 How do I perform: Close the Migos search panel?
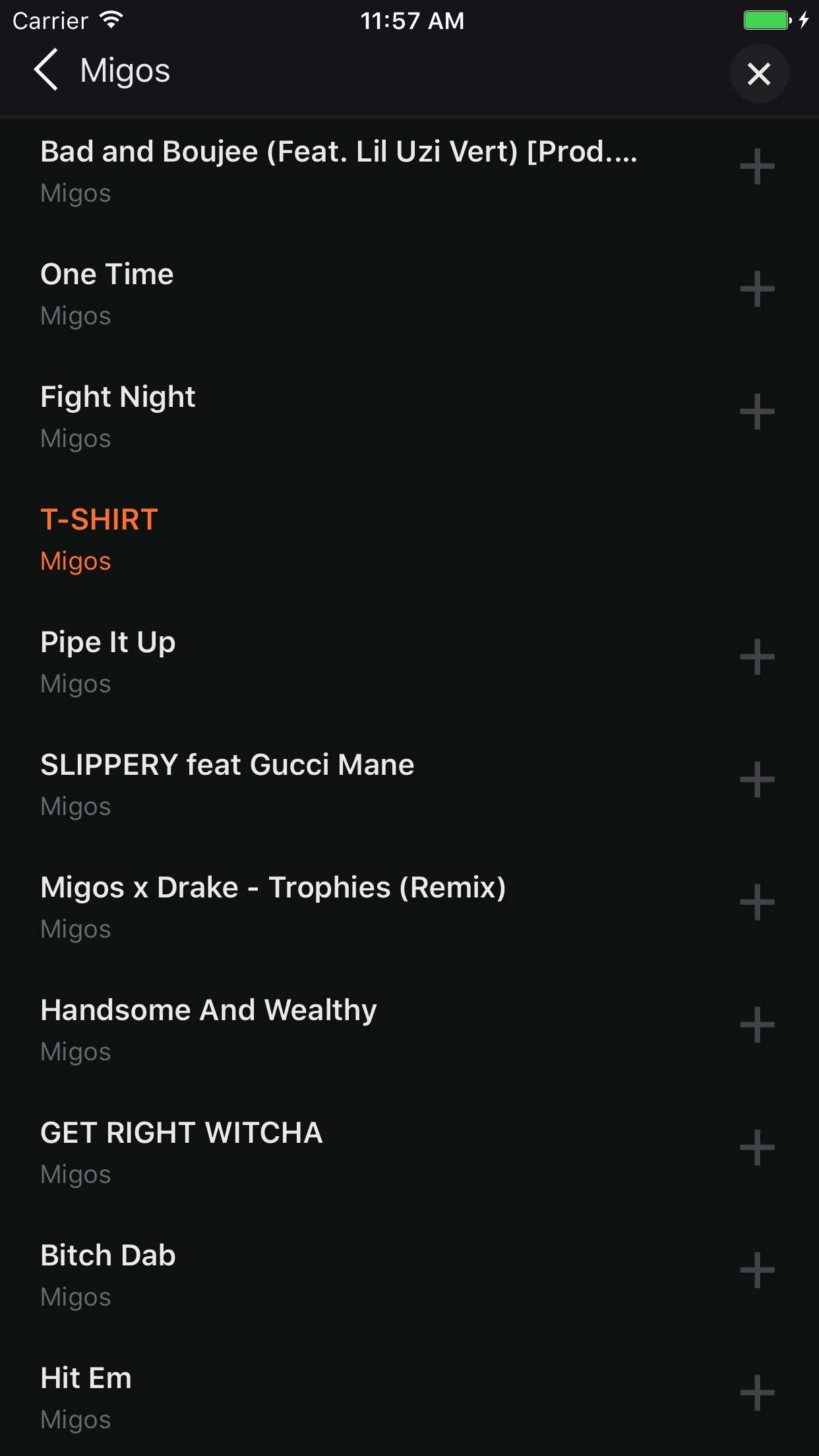point(759,73)
